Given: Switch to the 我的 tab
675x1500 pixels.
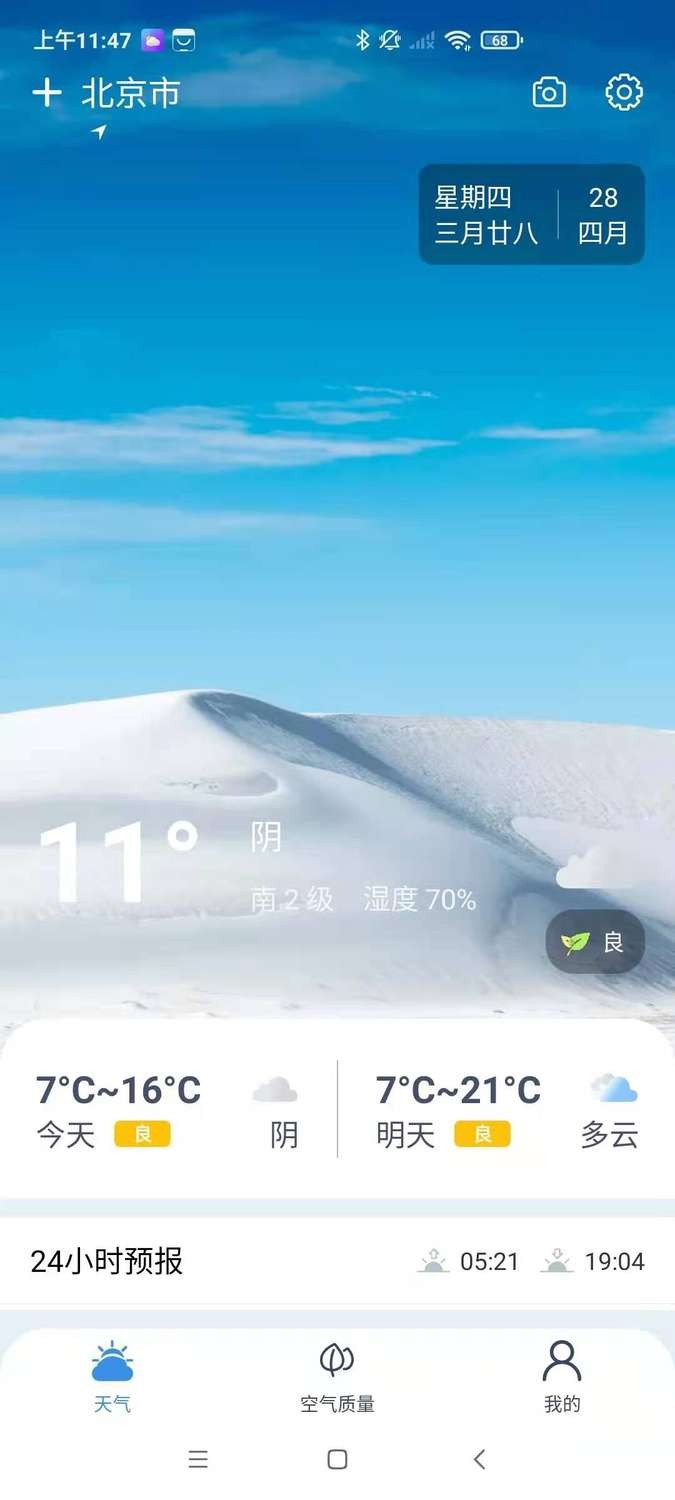Looking at the screenshot, I should point(562,1378).
